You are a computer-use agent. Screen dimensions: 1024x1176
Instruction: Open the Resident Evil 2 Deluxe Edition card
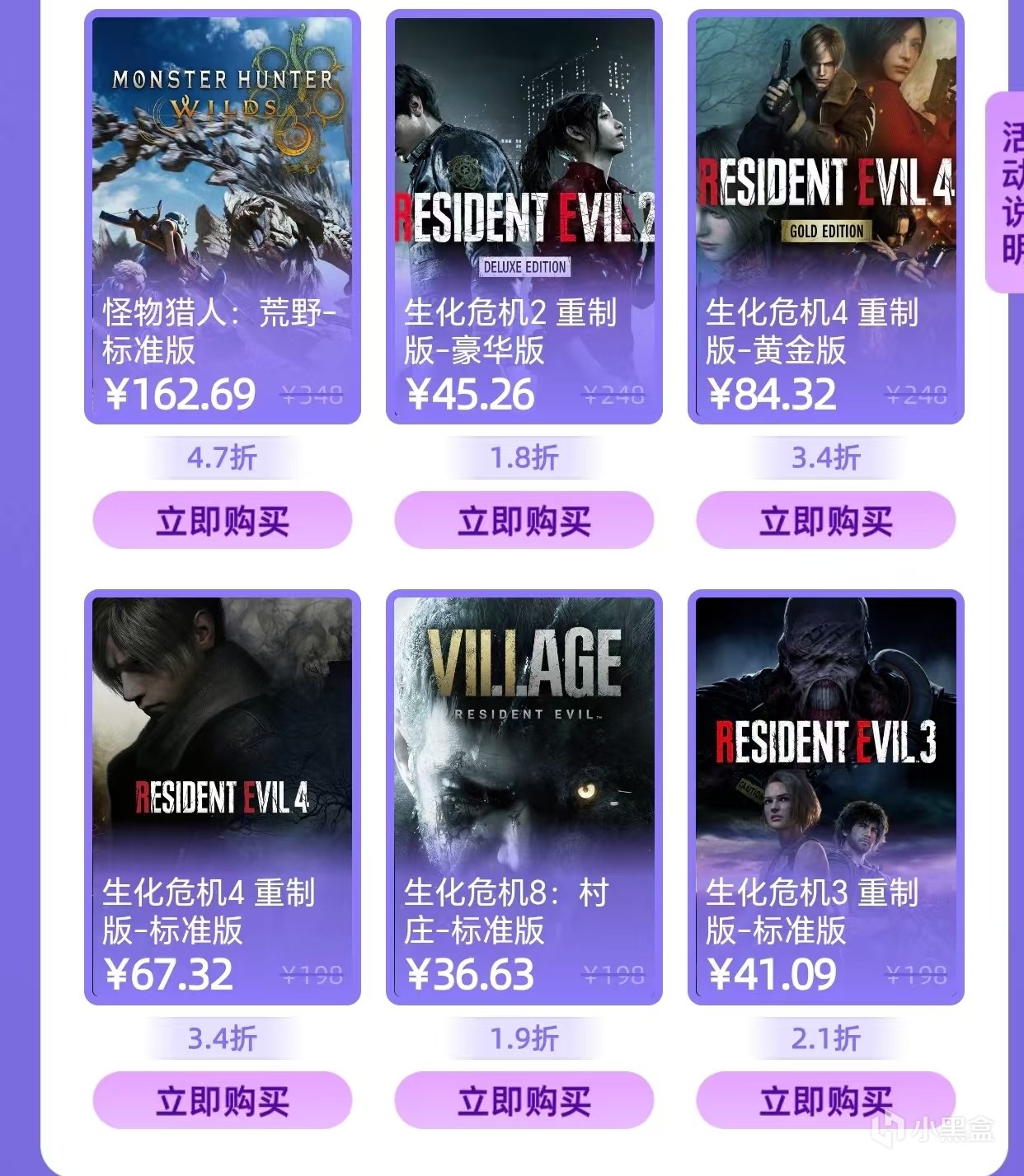coord(524,216)
